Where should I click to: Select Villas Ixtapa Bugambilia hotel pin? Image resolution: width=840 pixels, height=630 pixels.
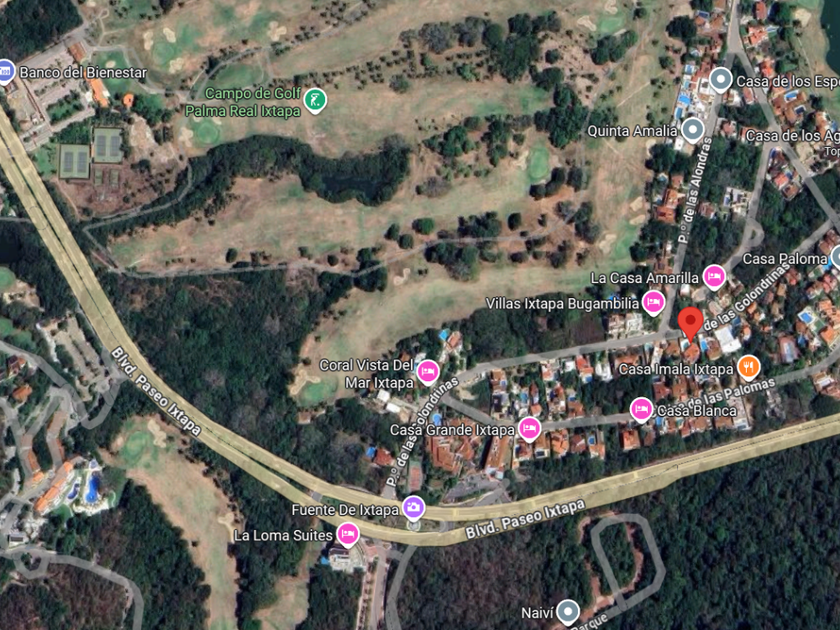pyautogui.click(x=654, y=303)
